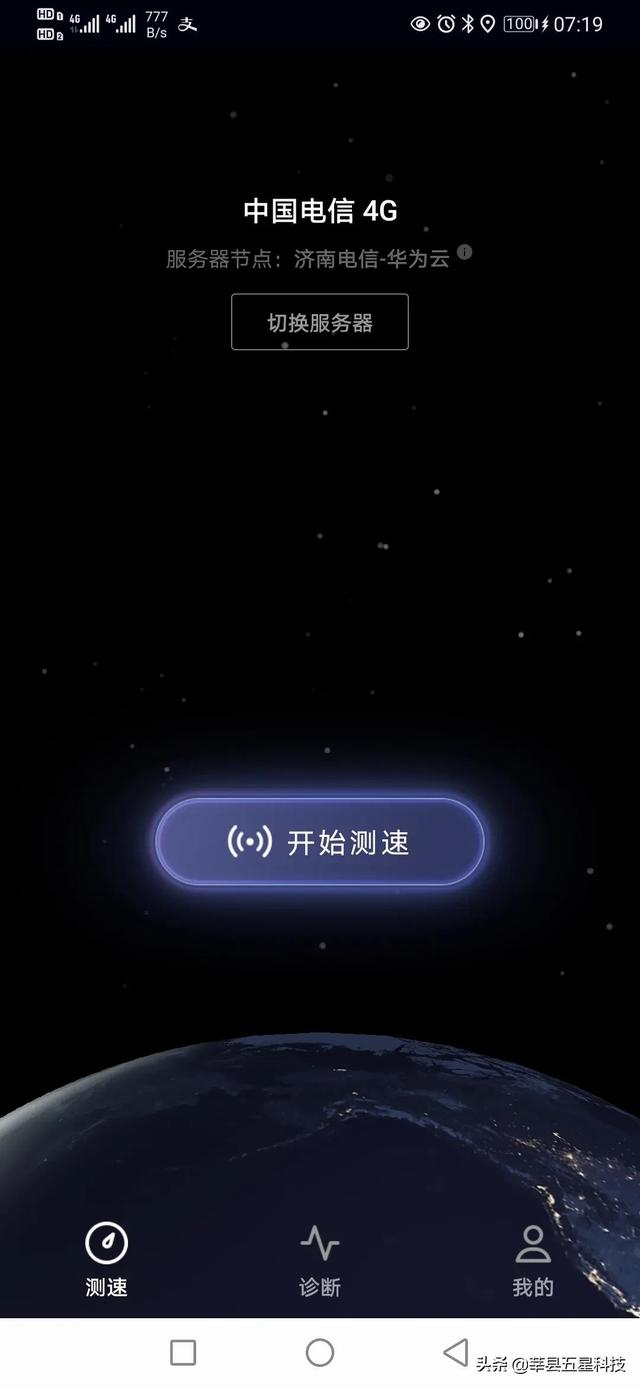This screenshot has height=1387, width=640.
Task: Tap the 切换服务器 button
Action: 319,322
